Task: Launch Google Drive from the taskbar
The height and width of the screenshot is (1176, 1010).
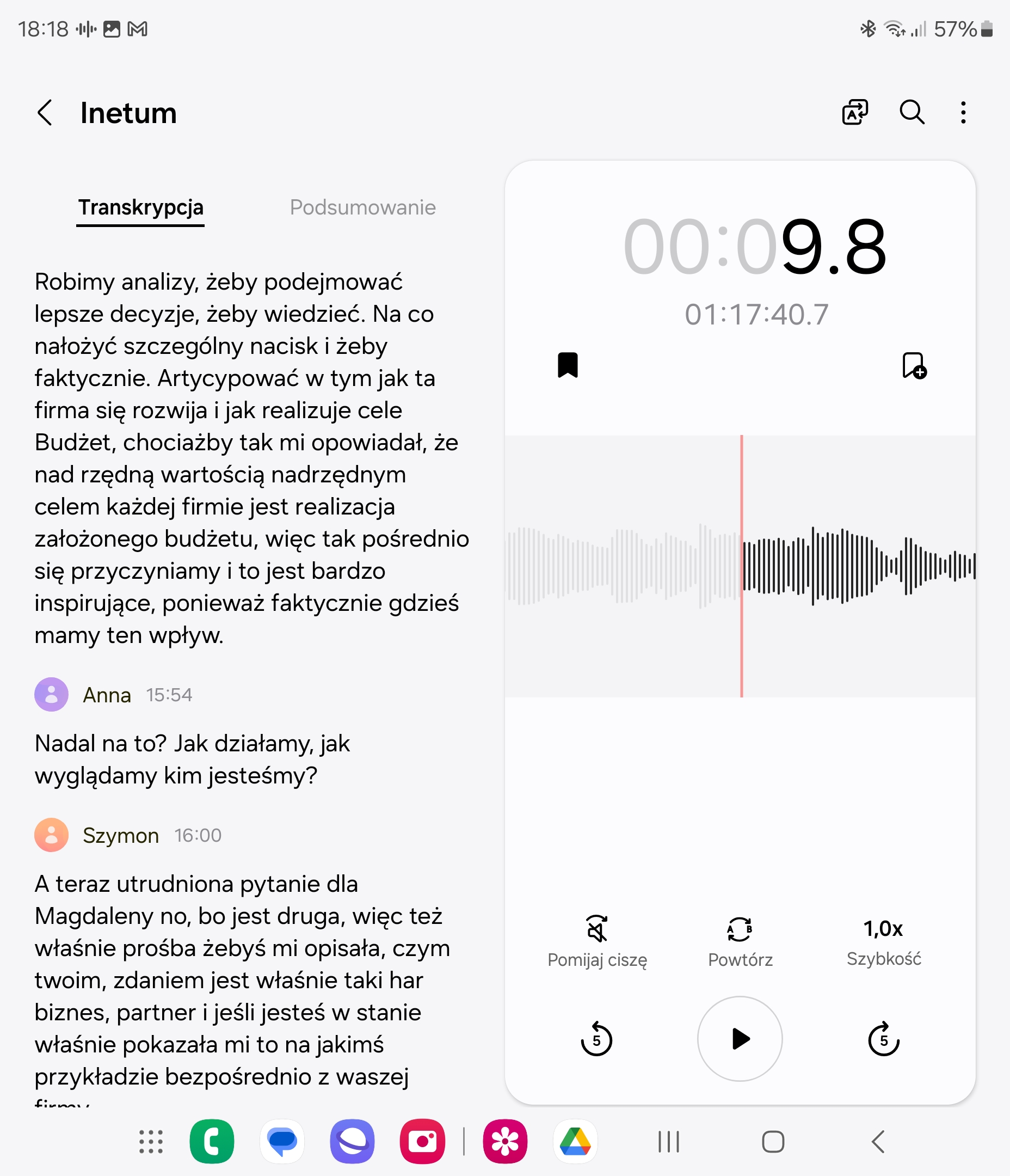Action: pos(575,1142)
